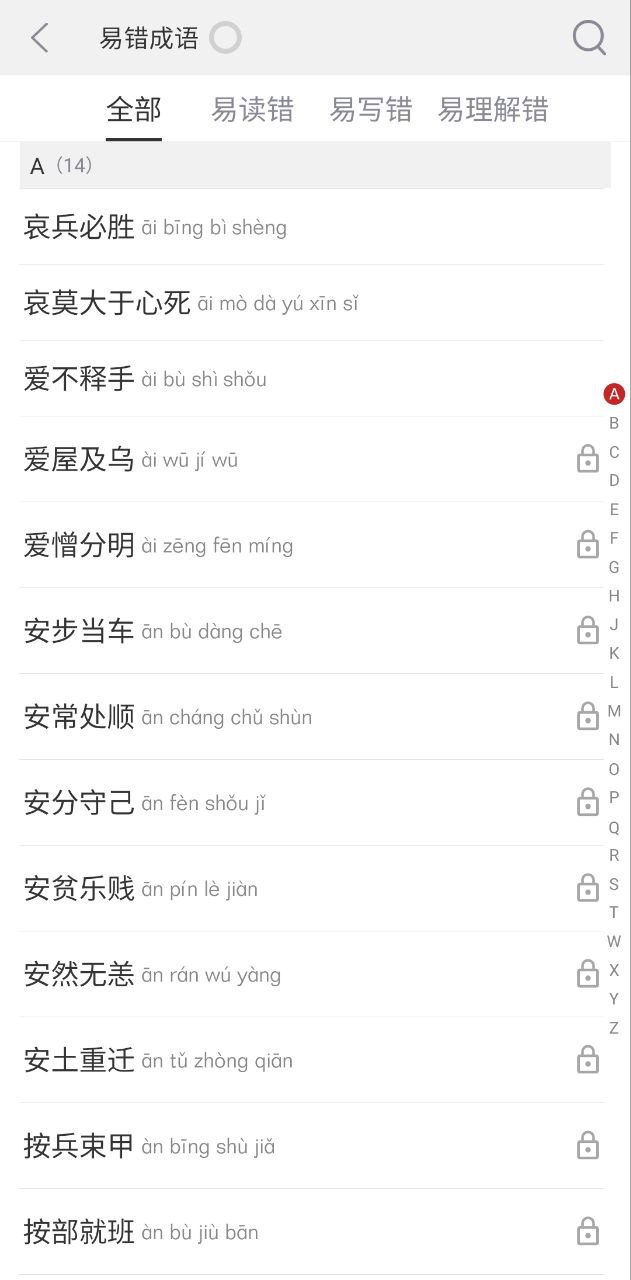Select the 易理解错 tab
The height and width of the screenshot is (1280, 631).
click(x=493, y=109)
